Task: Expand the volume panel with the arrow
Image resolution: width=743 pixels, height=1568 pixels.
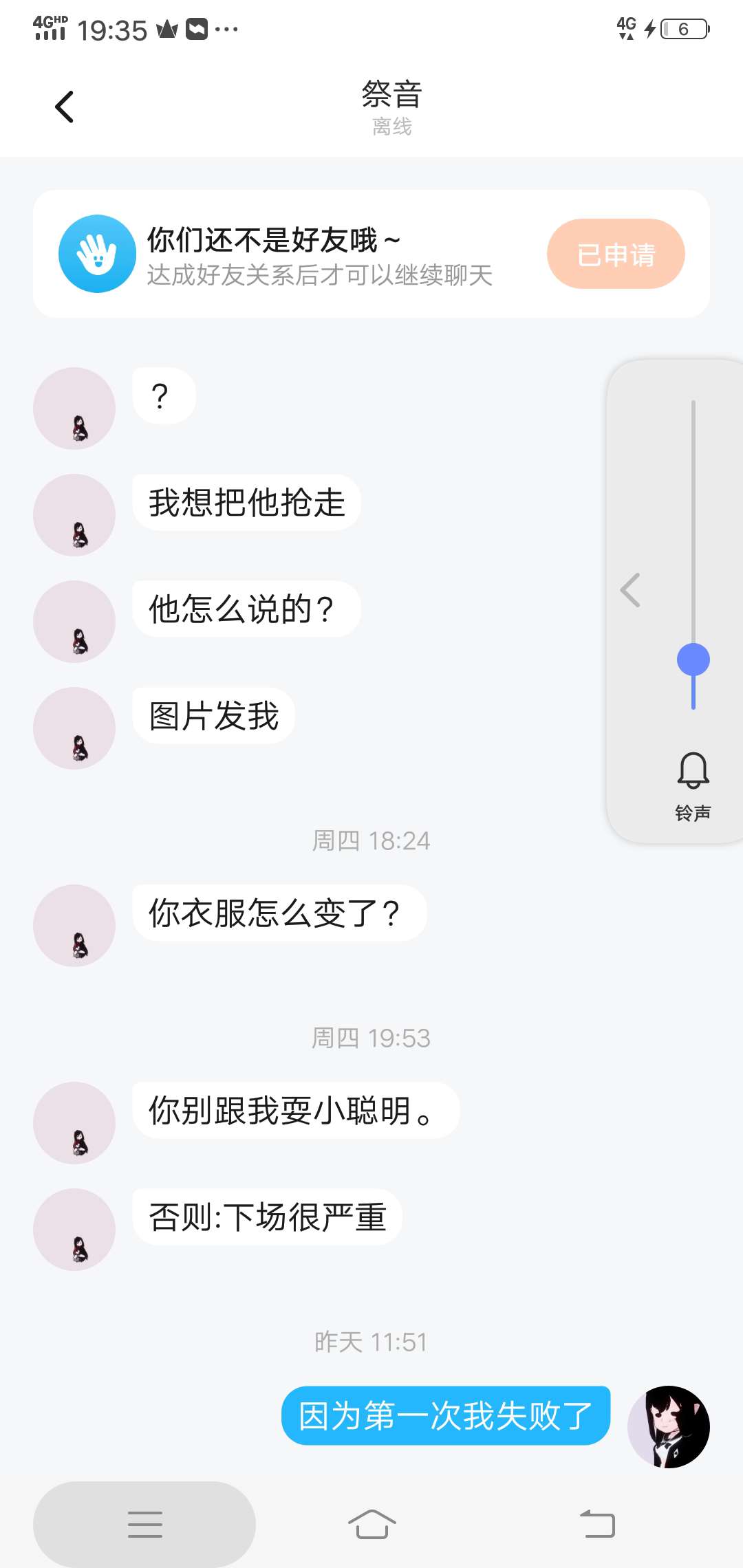Action: pos(630,590)
